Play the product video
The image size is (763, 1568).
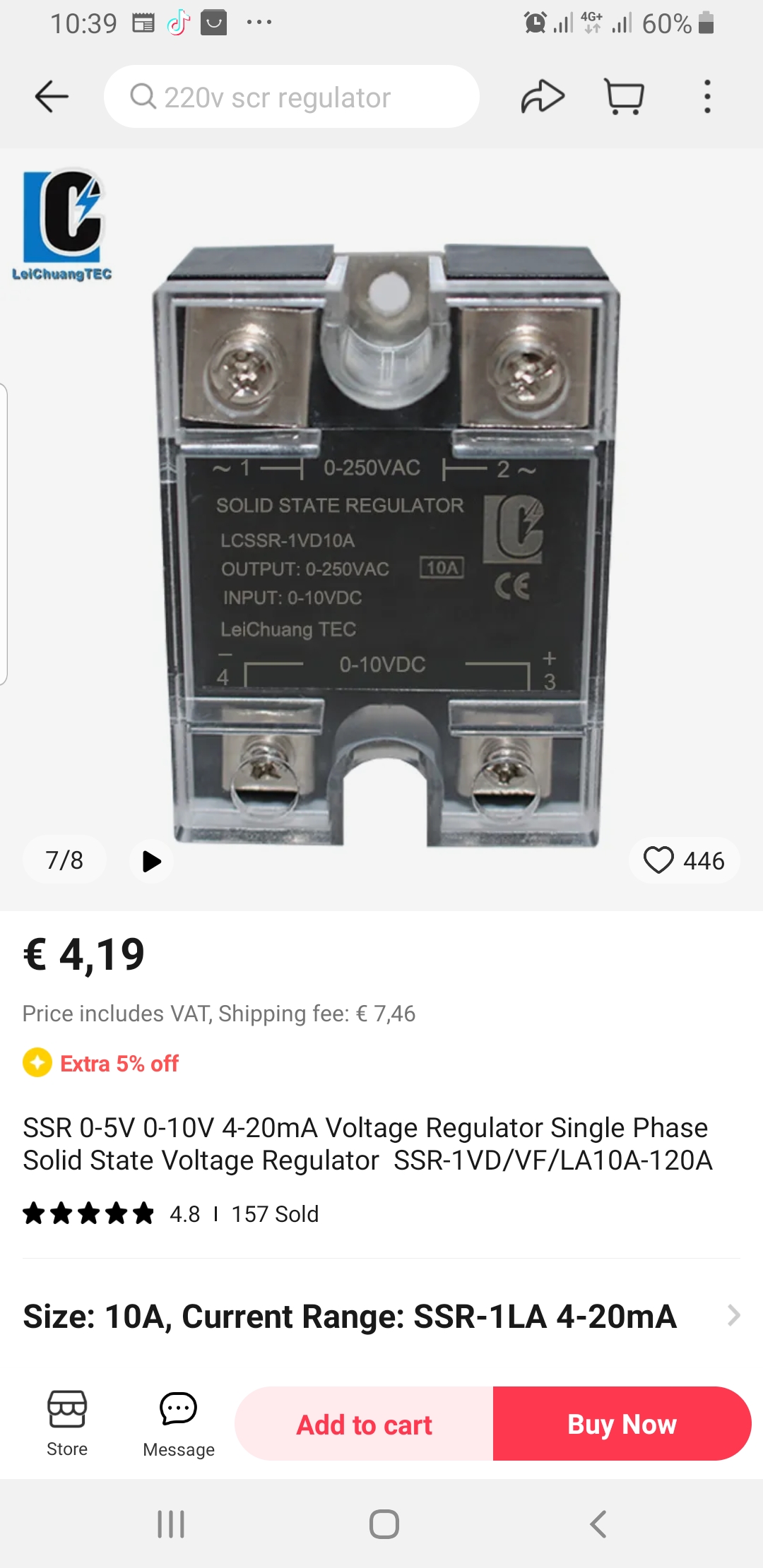pyautogui.click(x=151, y=861)
